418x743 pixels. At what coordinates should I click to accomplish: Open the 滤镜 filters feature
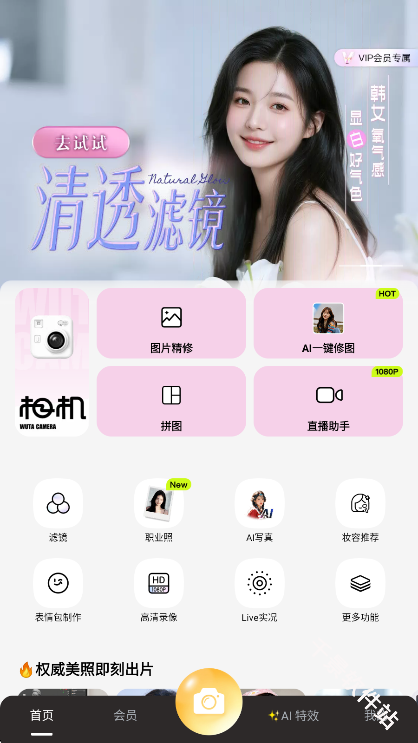(58, 511)
